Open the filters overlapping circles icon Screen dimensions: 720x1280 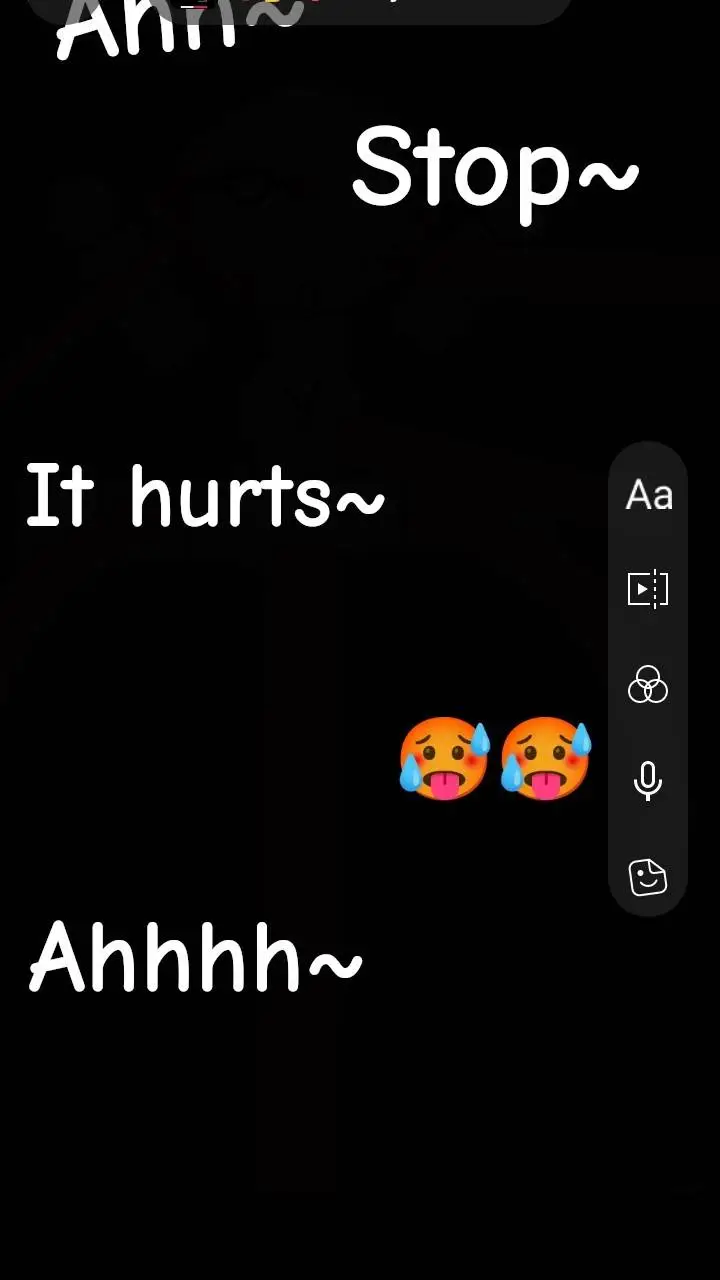(648, 685)
